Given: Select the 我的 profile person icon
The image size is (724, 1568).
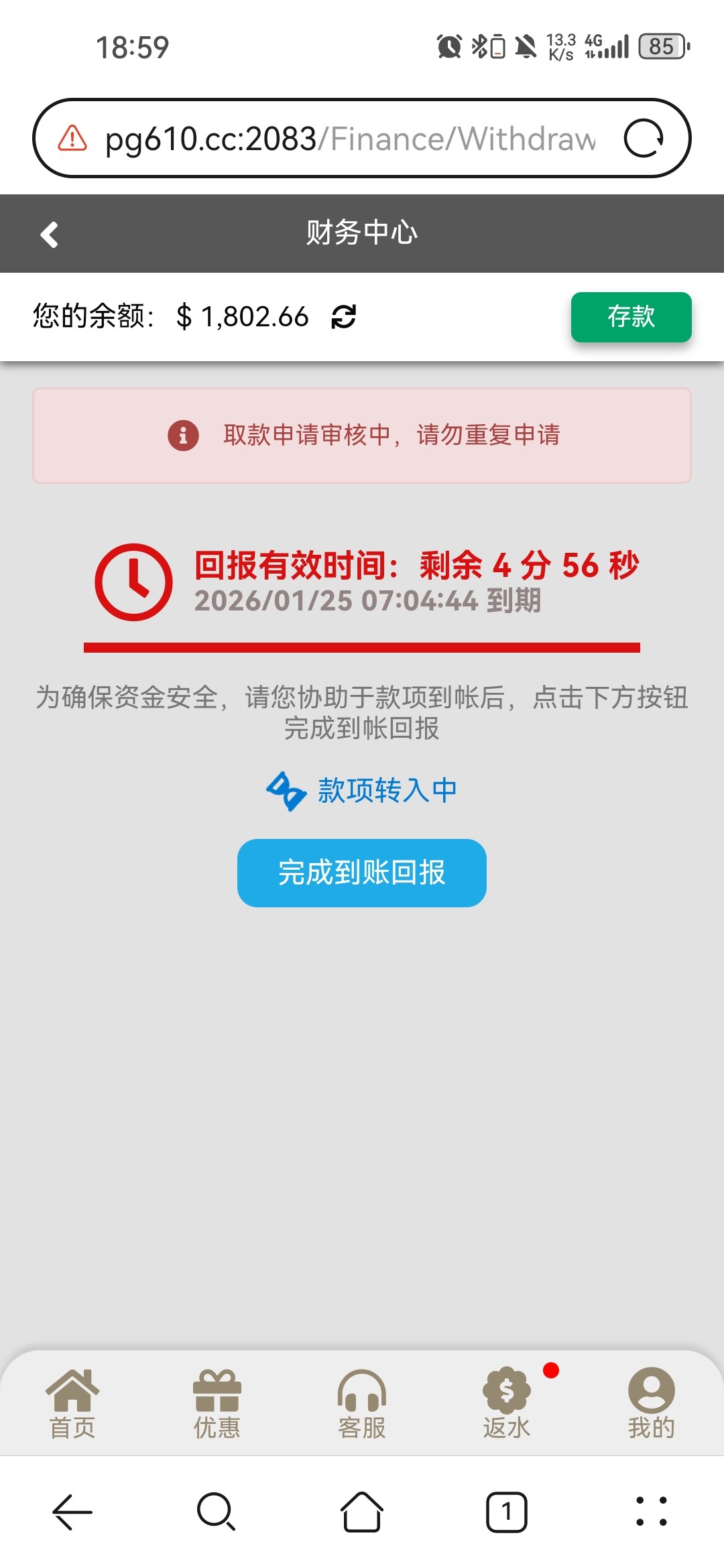Looking at the screenshot, I should coord(650,1391).
